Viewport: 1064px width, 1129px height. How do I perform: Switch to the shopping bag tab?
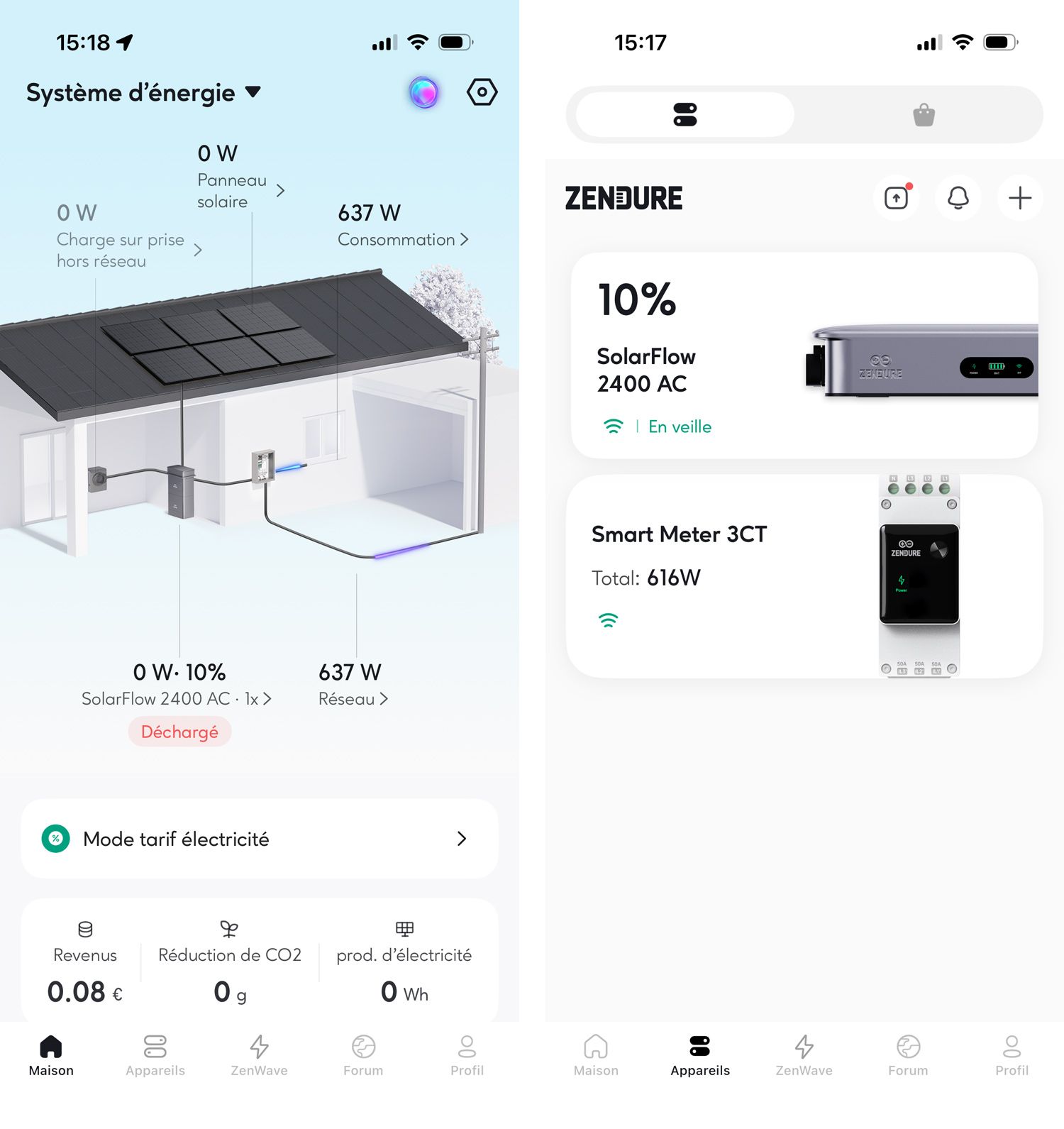[924, 115]
